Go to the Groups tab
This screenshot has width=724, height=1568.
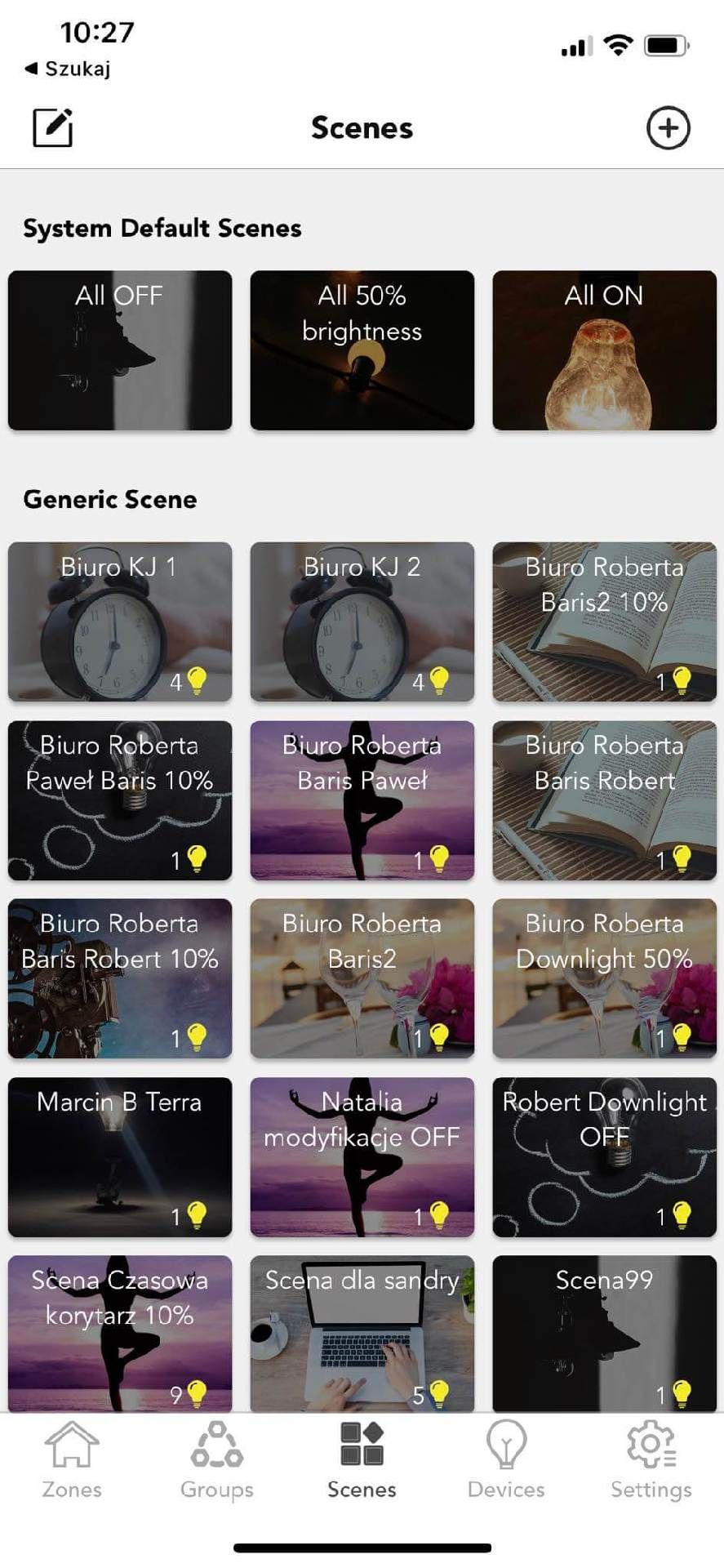tap(217, 1460)
